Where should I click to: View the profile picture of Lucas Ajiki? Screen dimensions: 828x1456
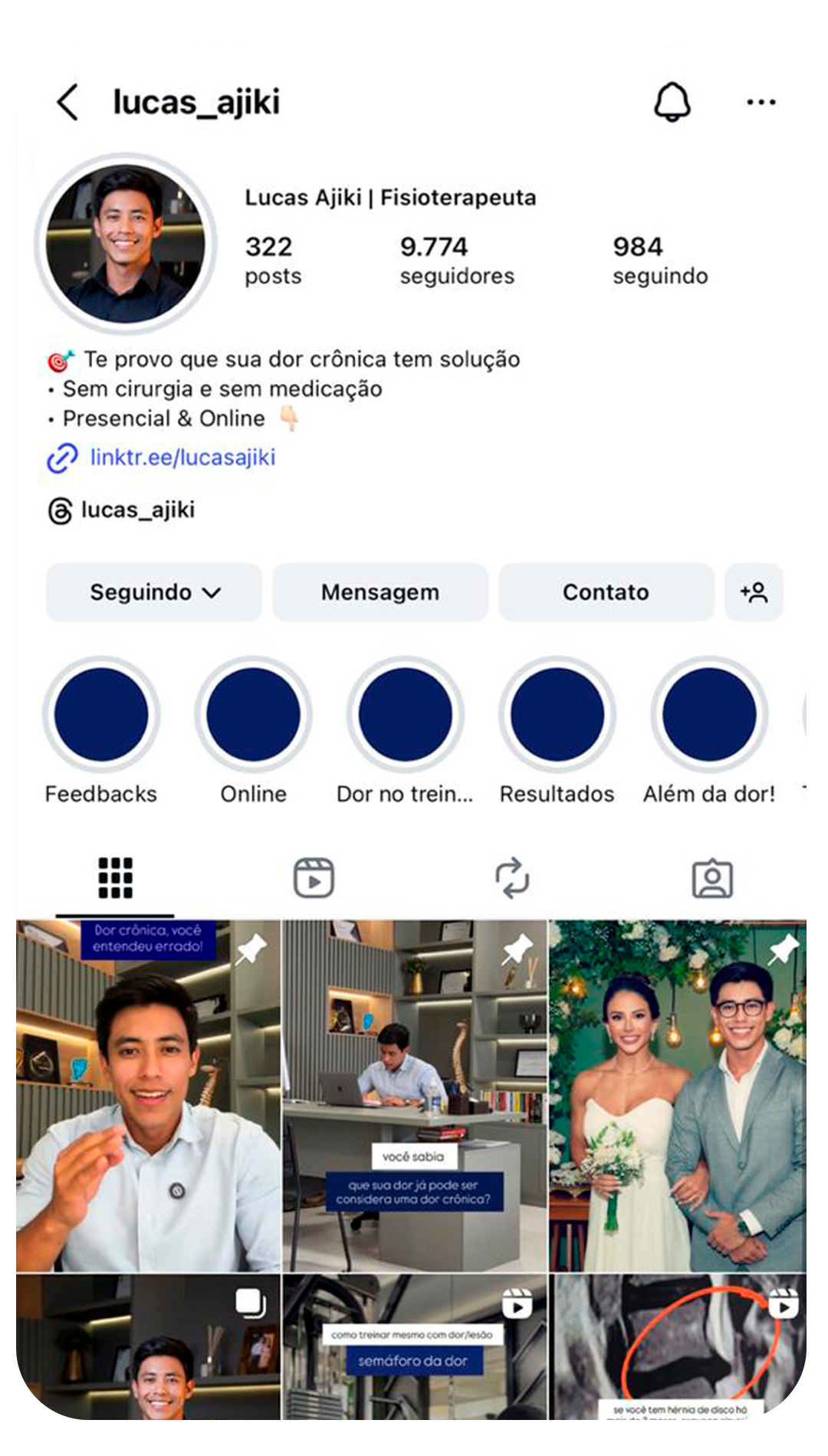(x=126, y=244)
